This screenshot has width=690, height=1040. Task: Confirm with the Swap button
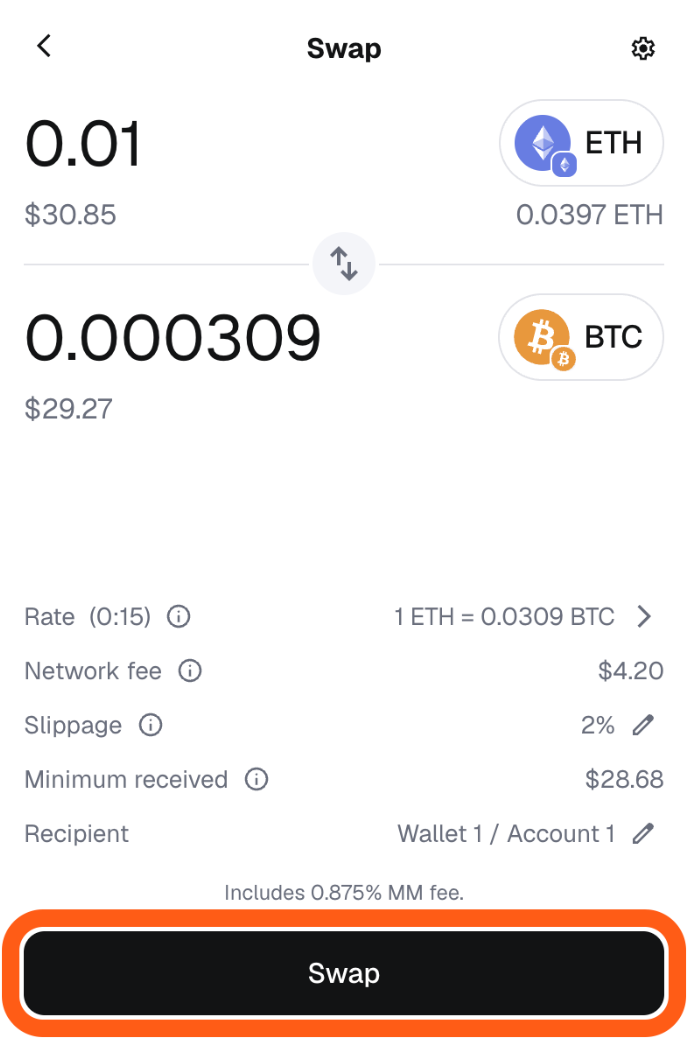coord(344,973)
